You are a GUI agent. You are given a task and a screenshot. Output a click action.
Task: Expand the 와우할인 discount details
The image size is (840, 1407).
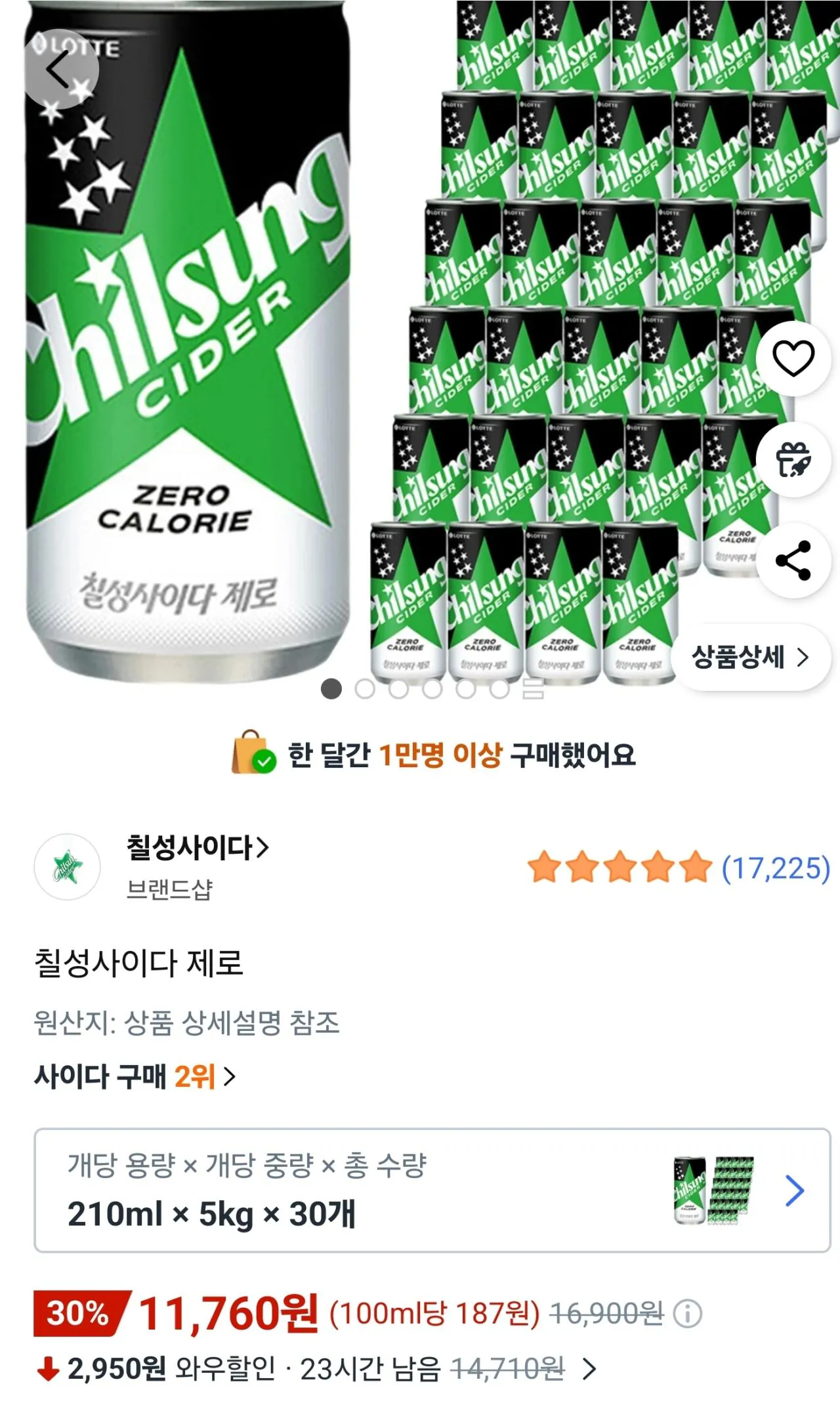pyautogui.click(x=589, y=1369)
